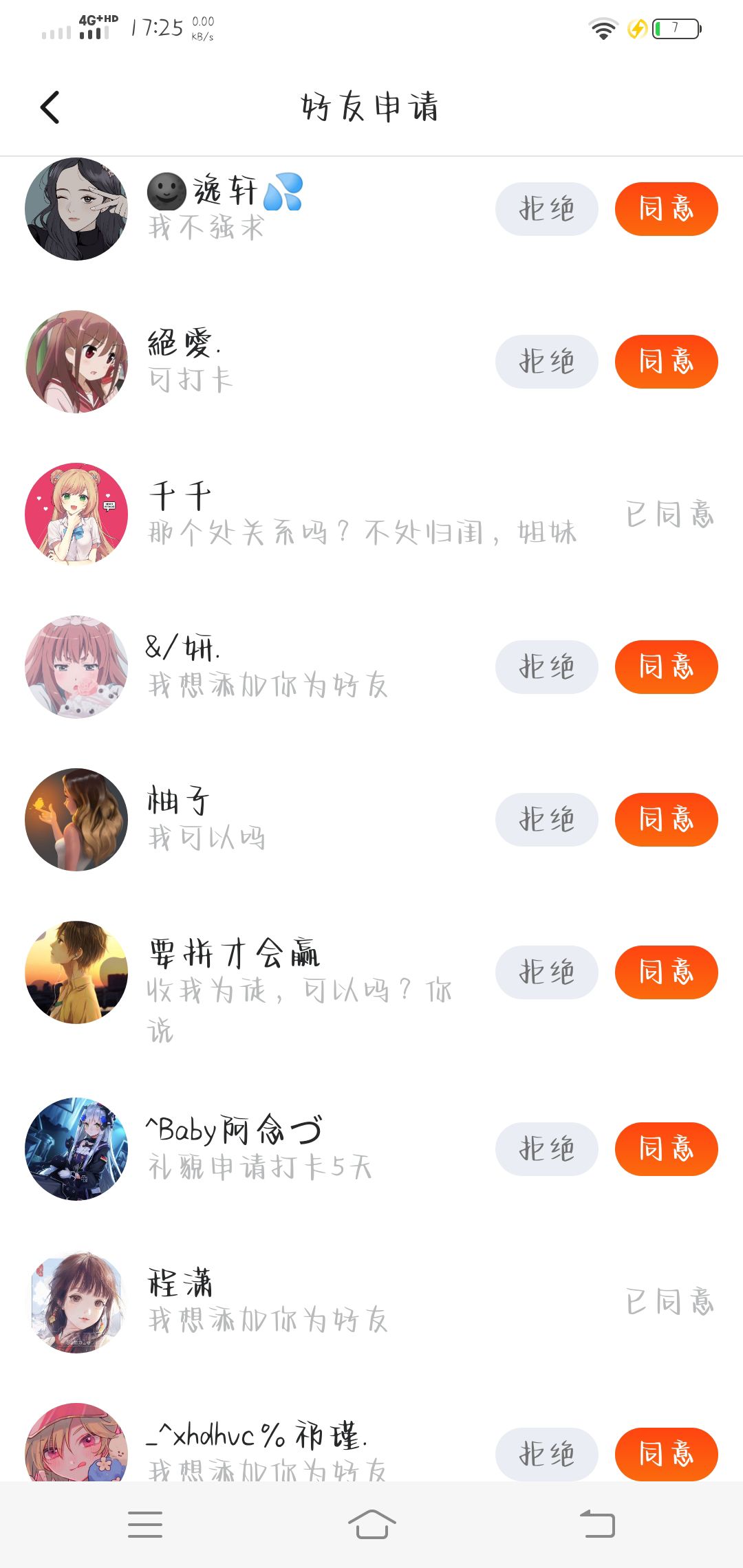Open the system recent apps menu
743x1568 pixels.
click(x=145, y=1525)
